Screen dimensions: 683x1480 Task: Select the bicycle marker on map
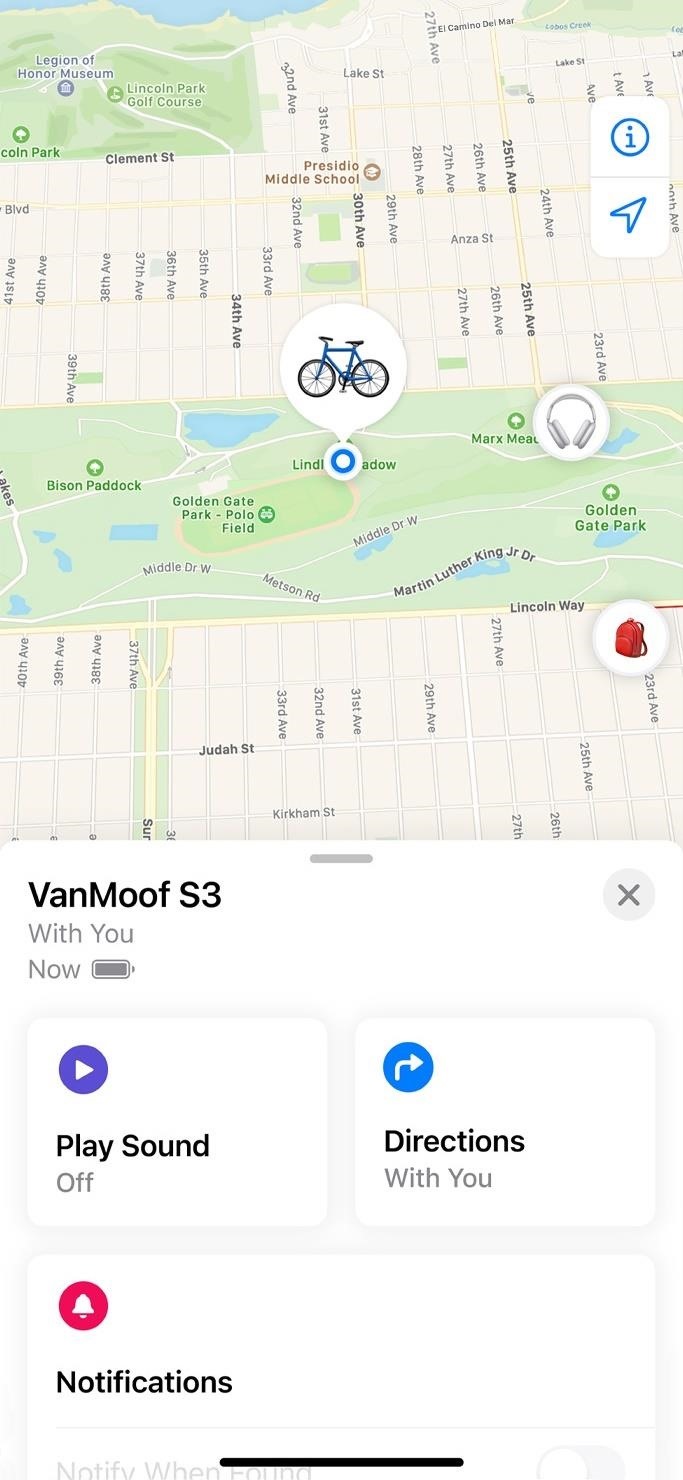tap(343, 368)
